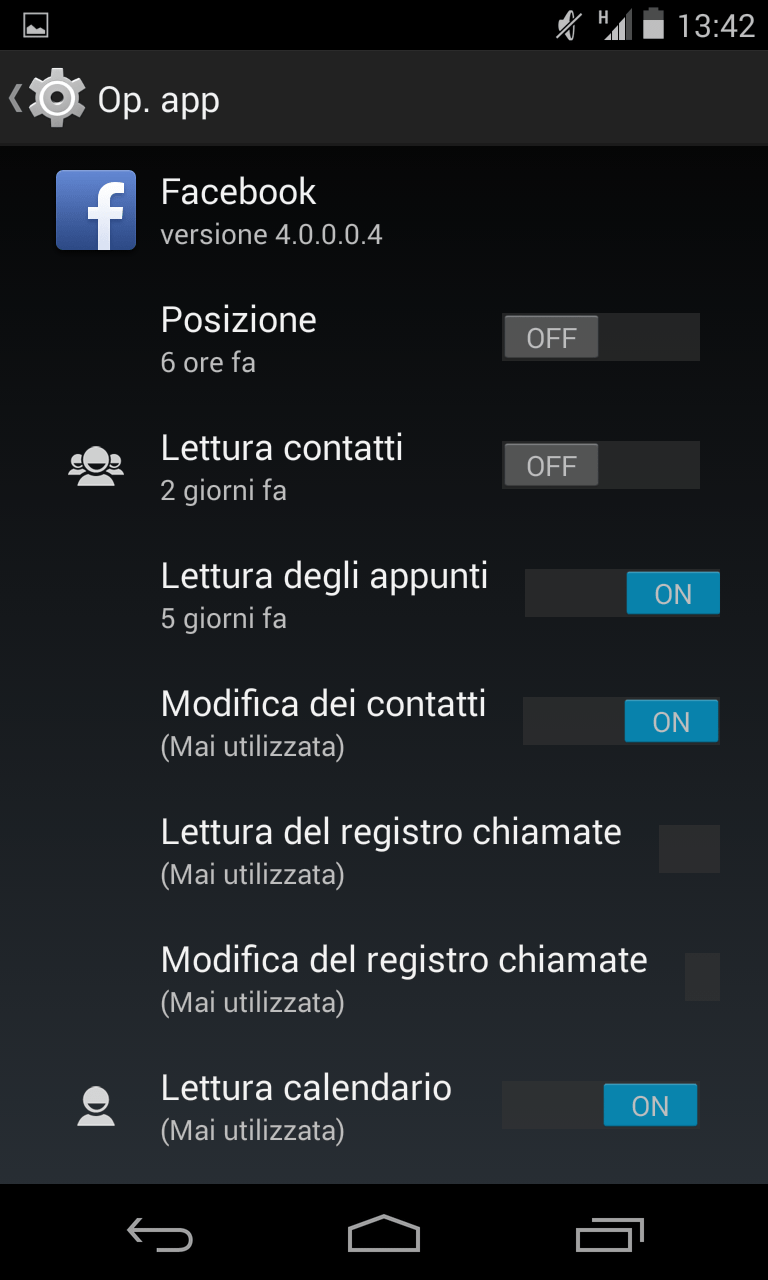Tap the person icon beside Lettura calendario
The height and width of the screenshot is (1280, 768).
96,1104
